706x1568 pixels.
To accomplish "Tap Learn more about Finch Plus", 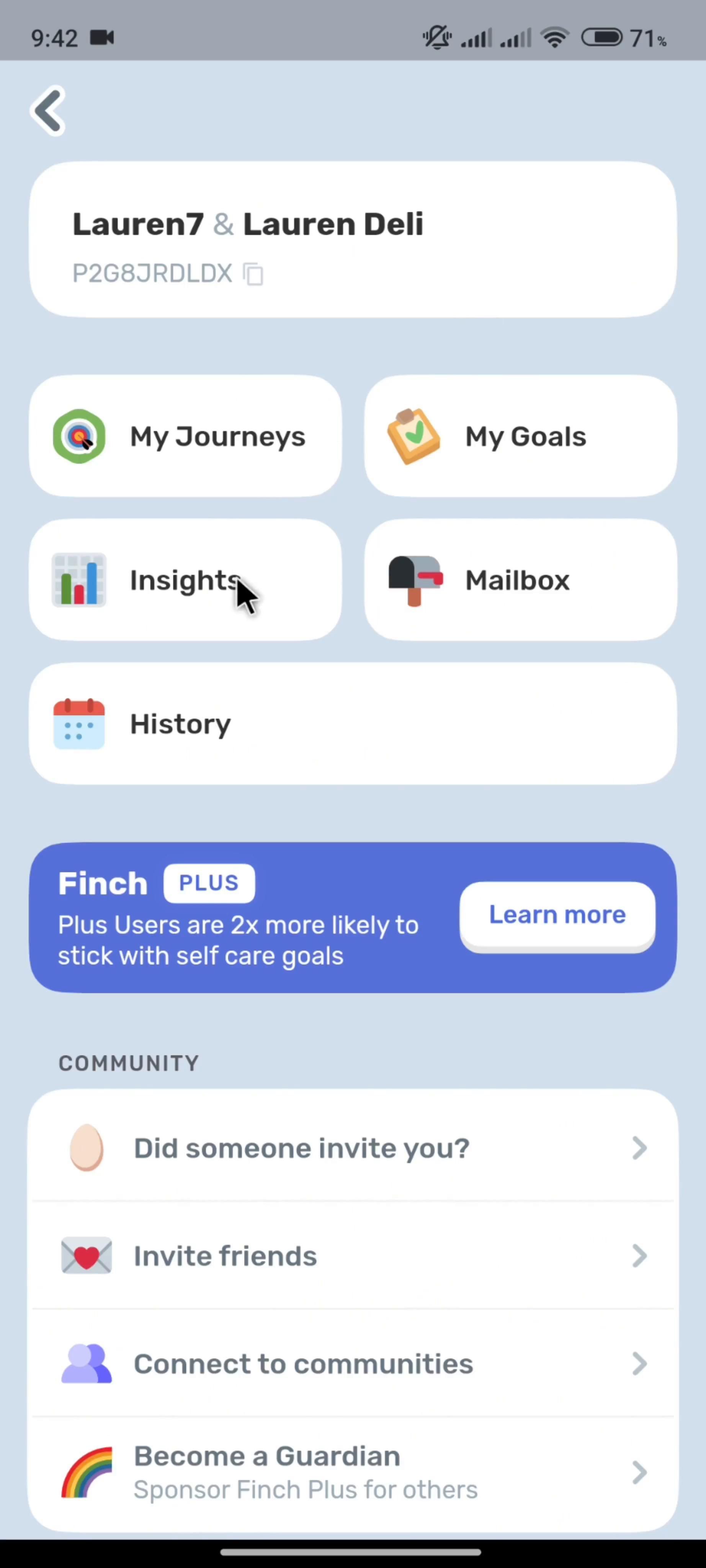I will point(557,915).
